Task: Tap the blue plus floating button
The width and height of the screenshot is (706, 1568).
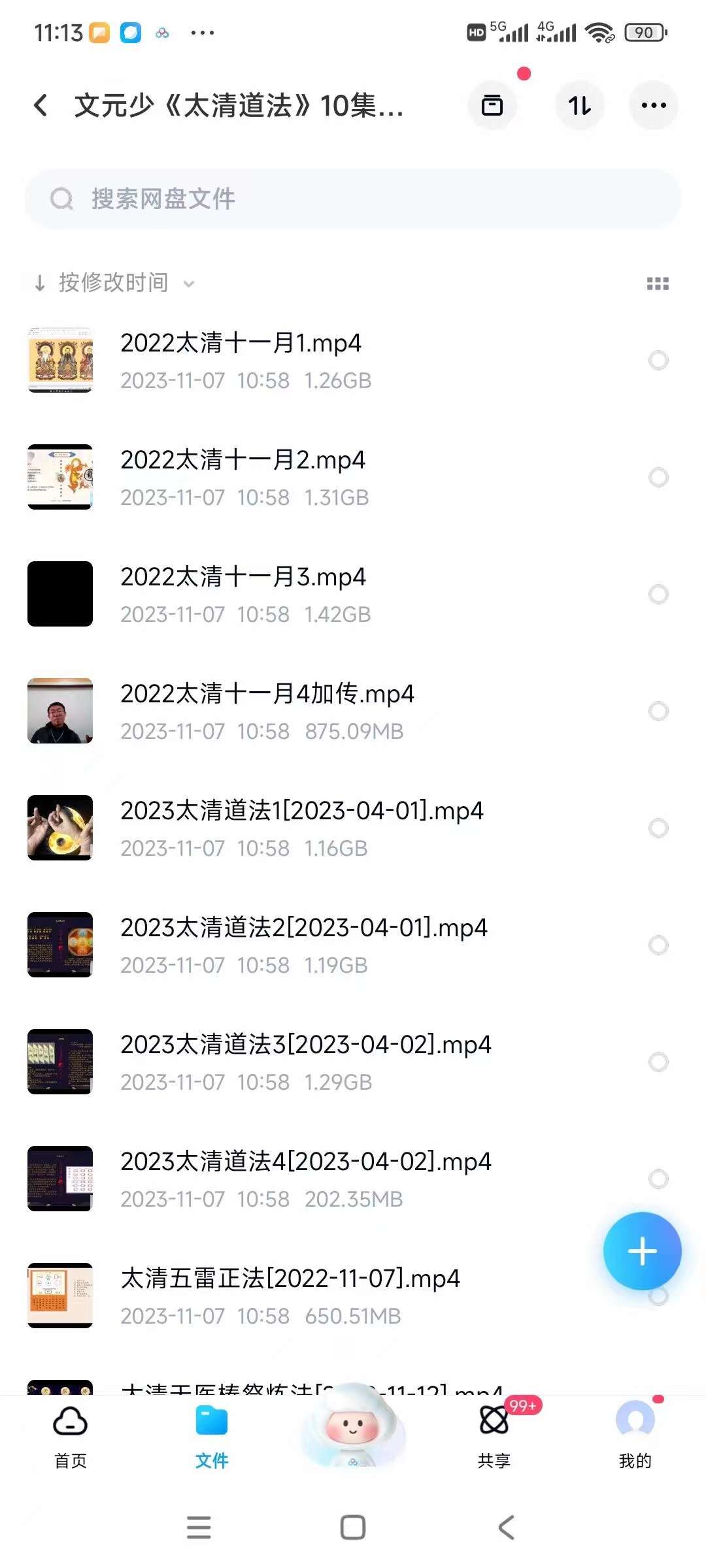Action: tap(642, 1251)
